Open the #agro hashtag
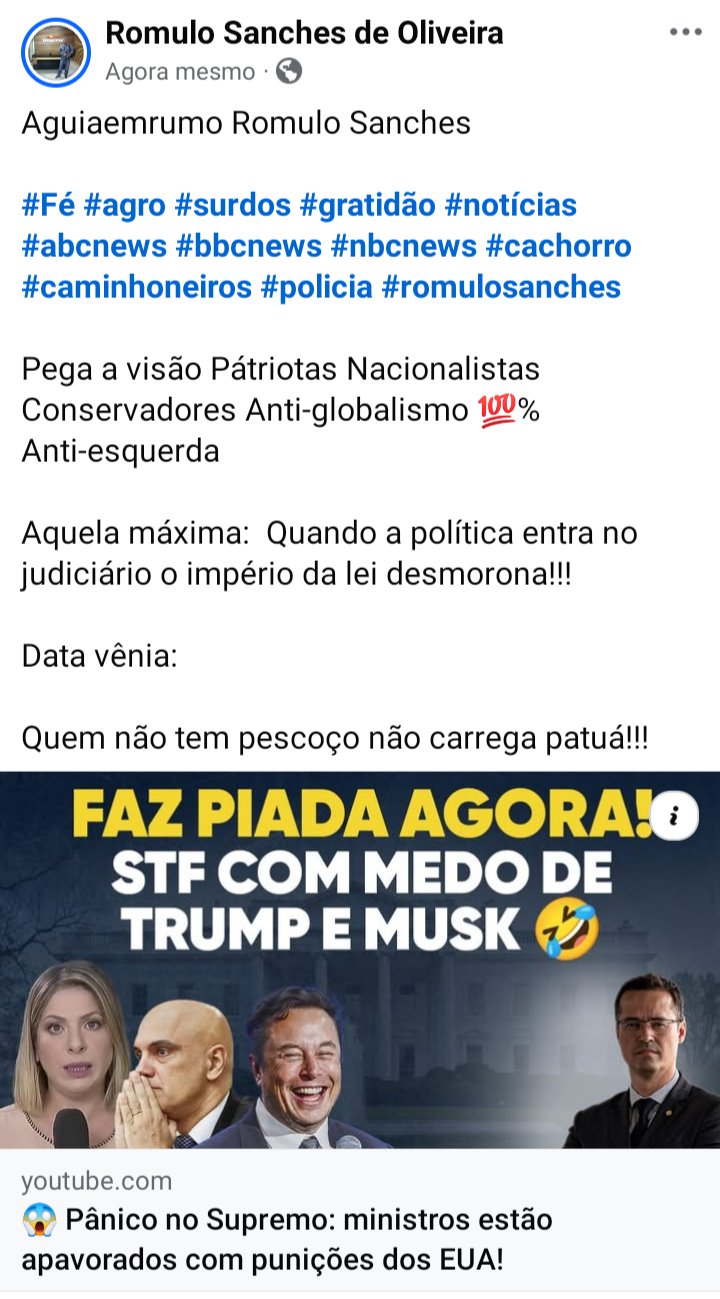Viewport: 720px width, 1299px height. 125,205
